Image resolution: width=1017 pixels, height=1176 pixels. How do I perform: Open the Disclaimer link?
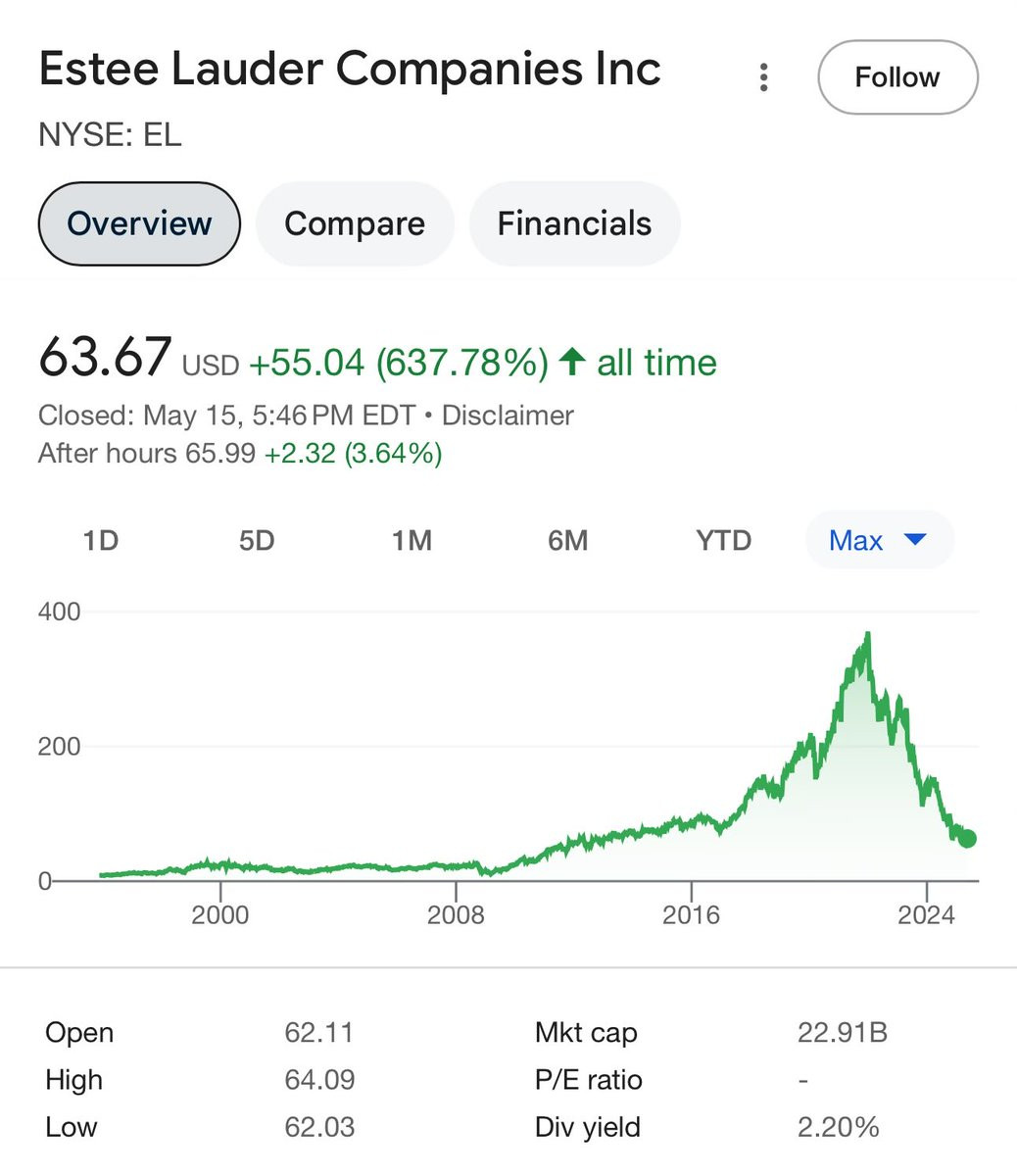(x=508, y=416)
